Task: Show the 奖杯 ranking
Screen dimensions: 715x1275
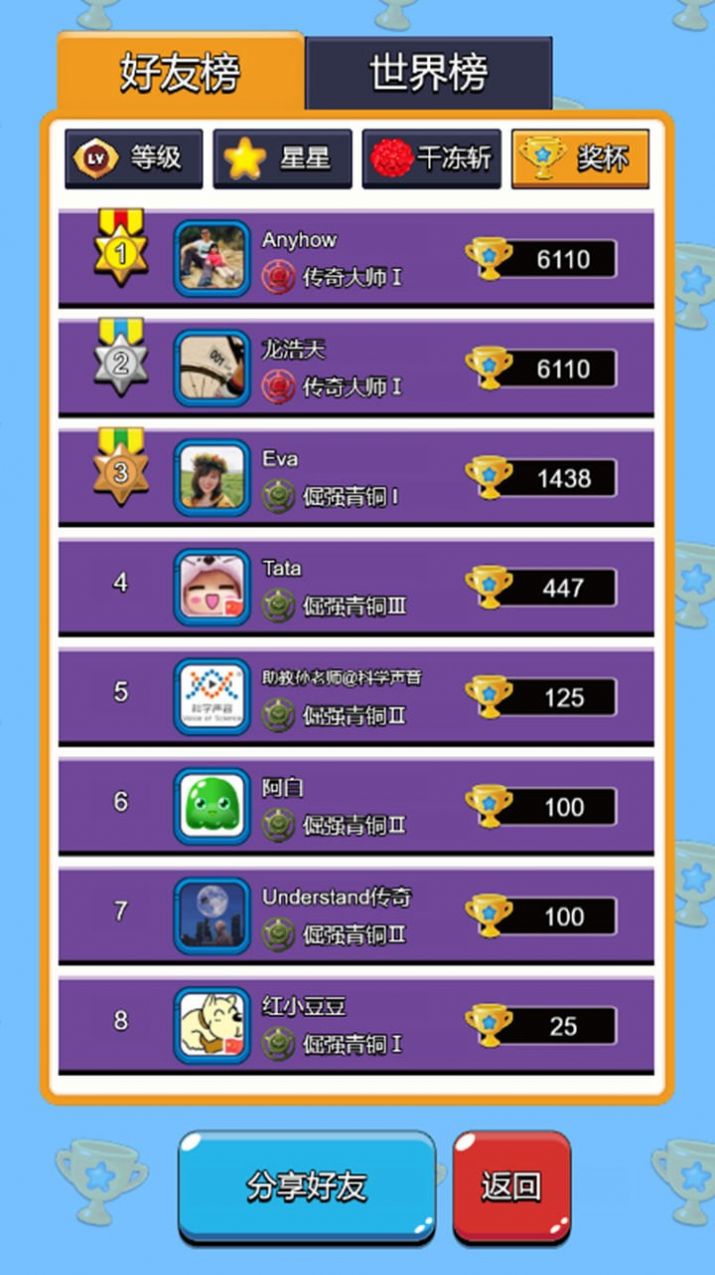Action: (x=580, y=158)
